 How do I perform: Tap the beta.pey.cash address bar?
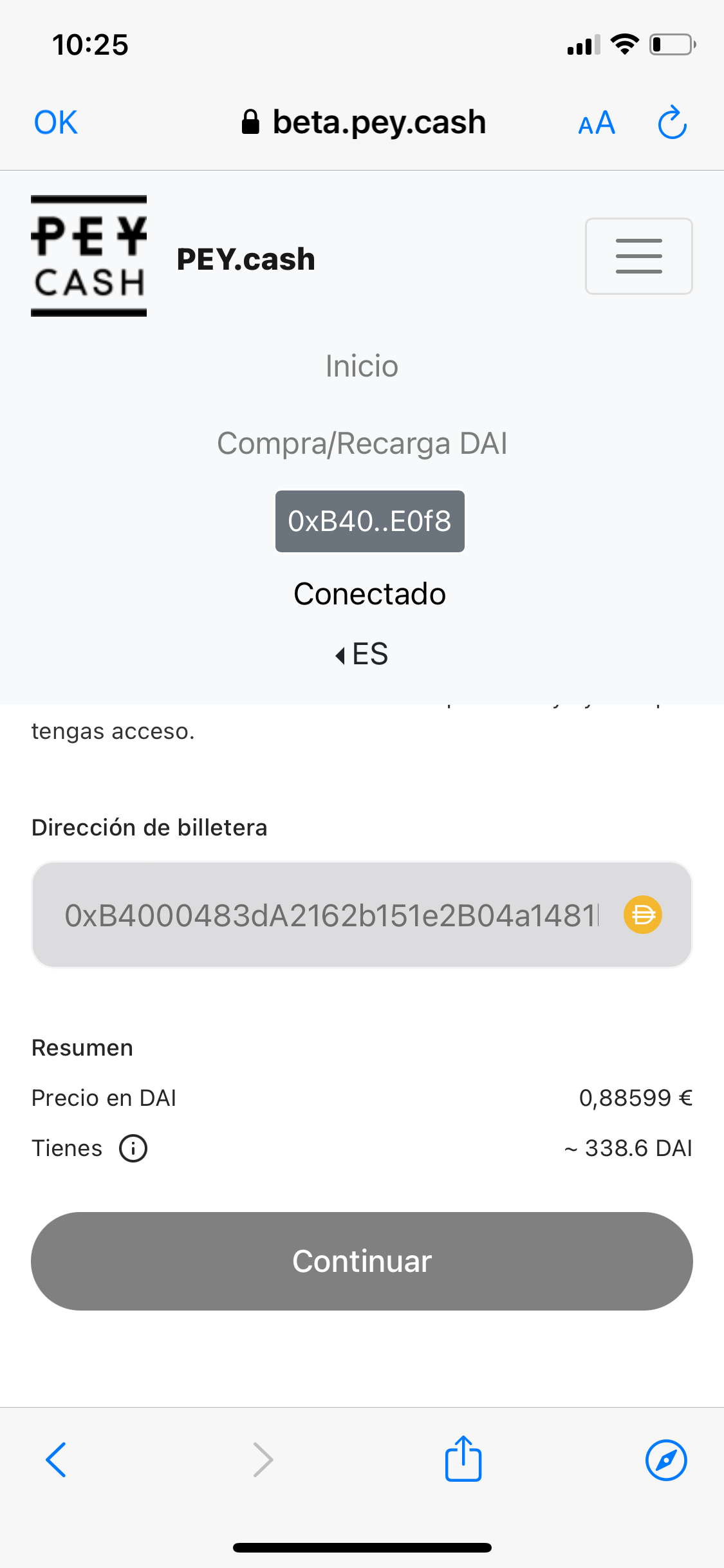point(364,122)
